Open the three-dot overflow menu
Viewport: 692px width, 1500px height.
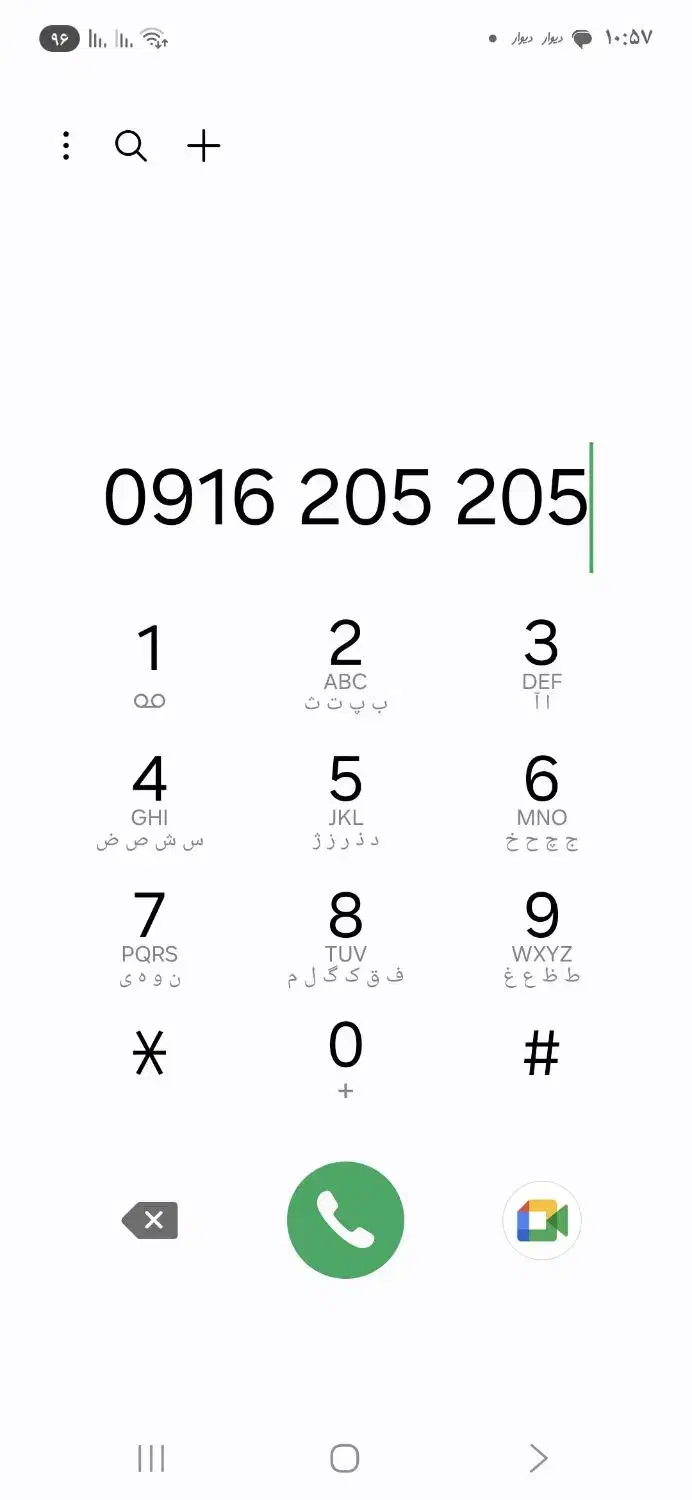pos(66,146)
